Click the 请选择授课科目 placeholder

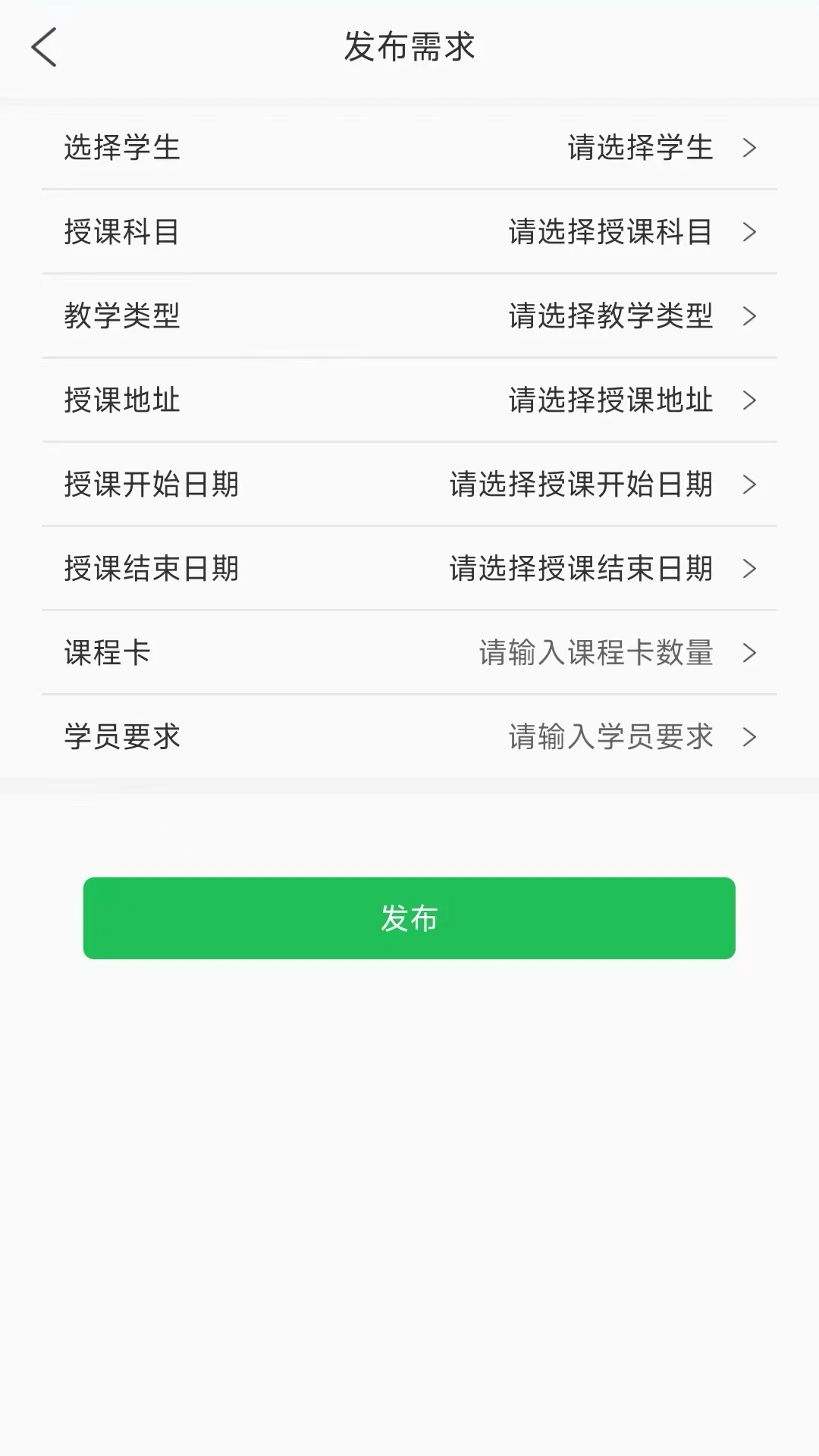click(610, 233)
